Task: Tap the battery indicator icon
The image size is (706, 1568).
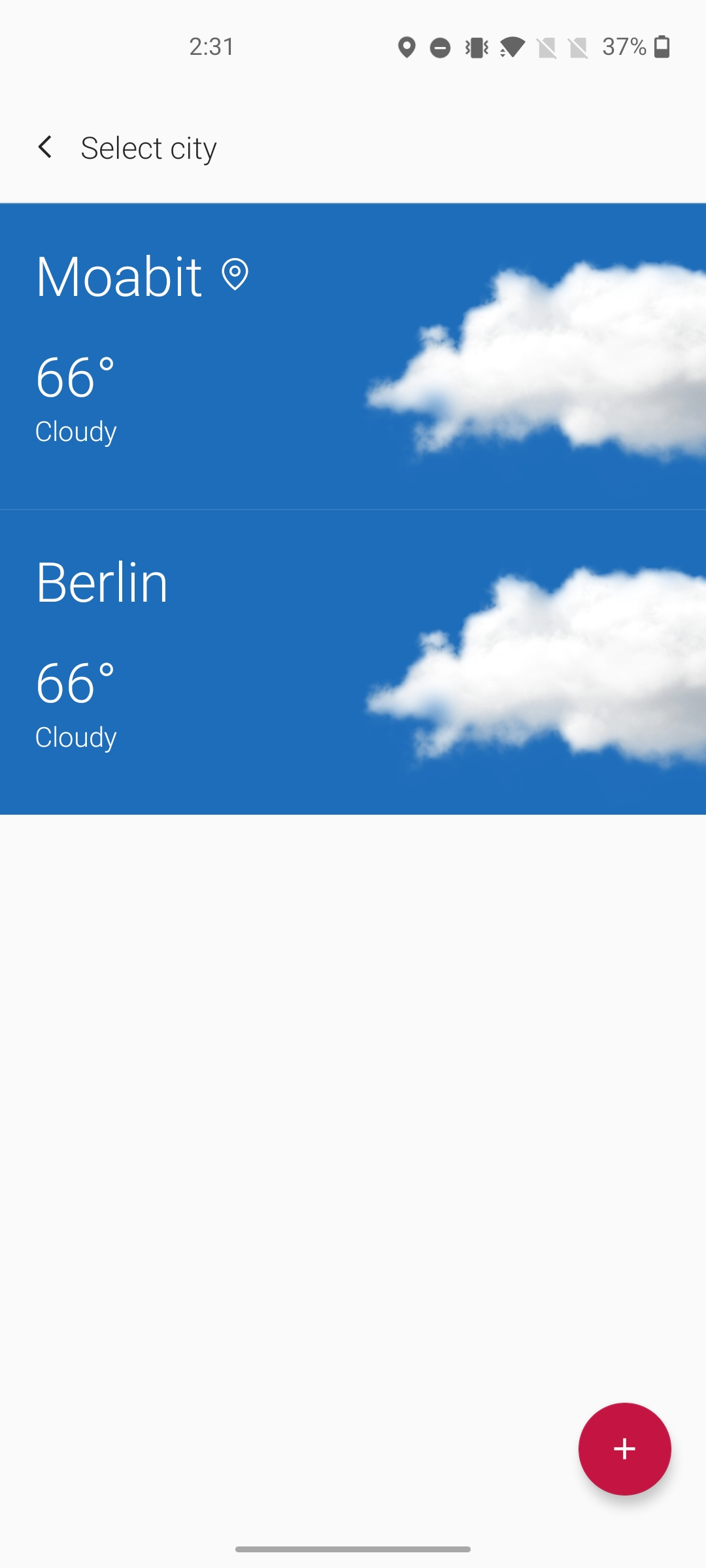Action: coord(663,47)
